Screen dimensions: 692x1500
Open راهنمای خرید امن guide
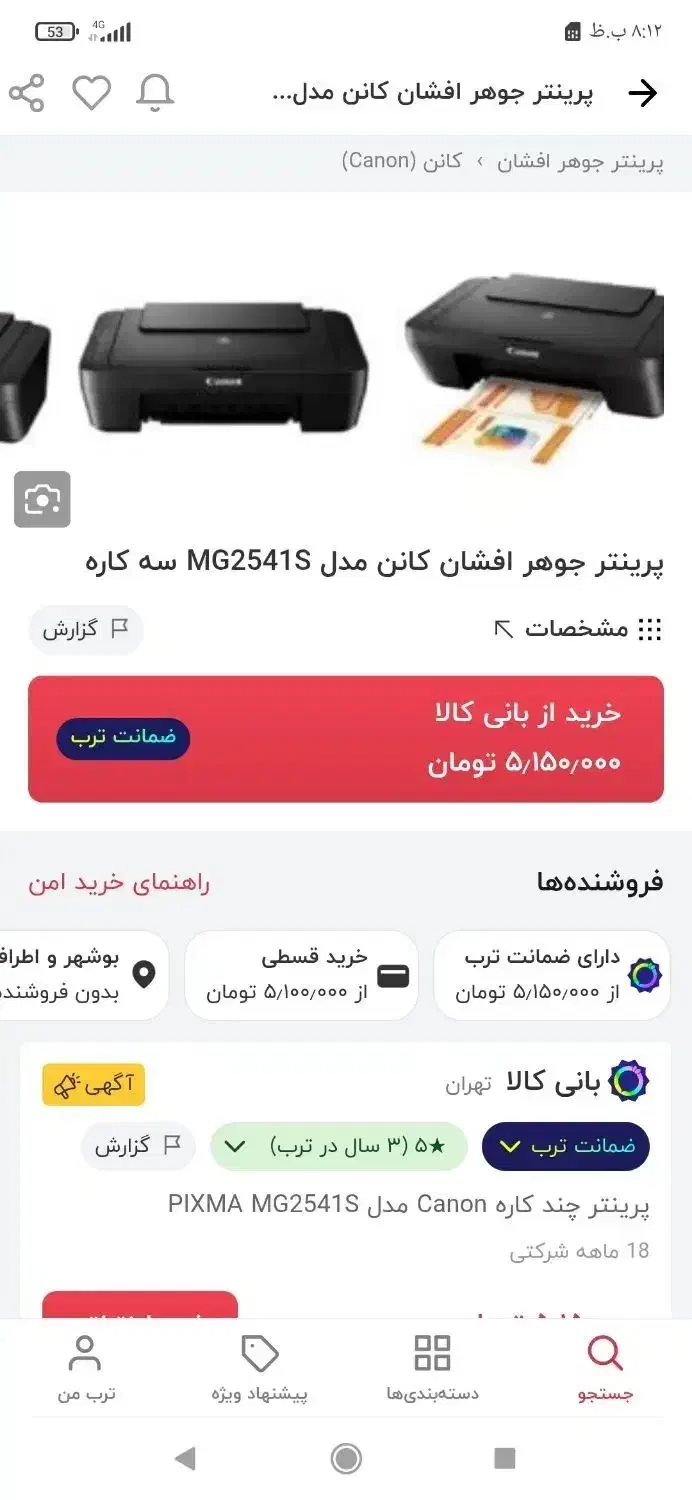pos(119,883)
